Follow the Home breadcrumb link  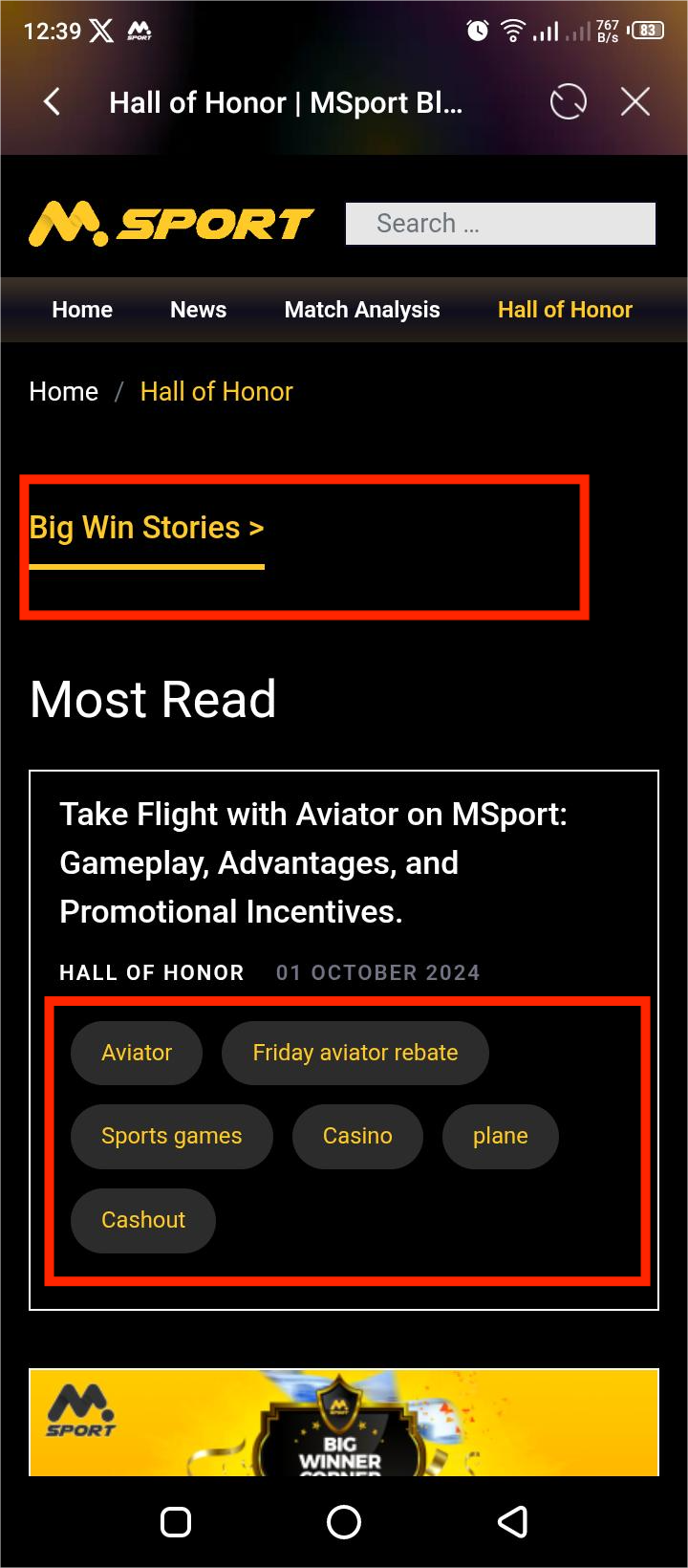[x=64, y=392]
